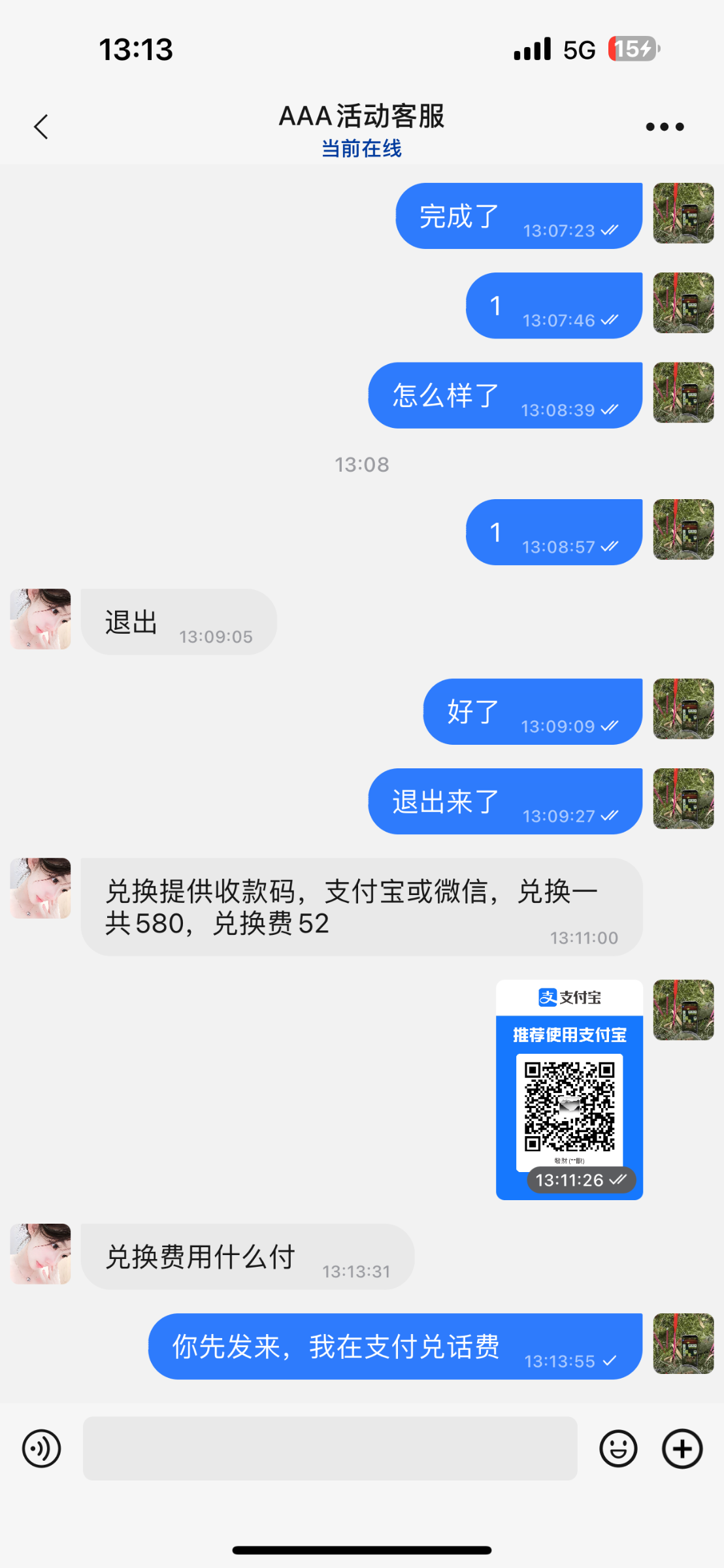Tap the back arrow to leave chat
The width and height of the screenshot is (724, 1568).
click(41, 126)
